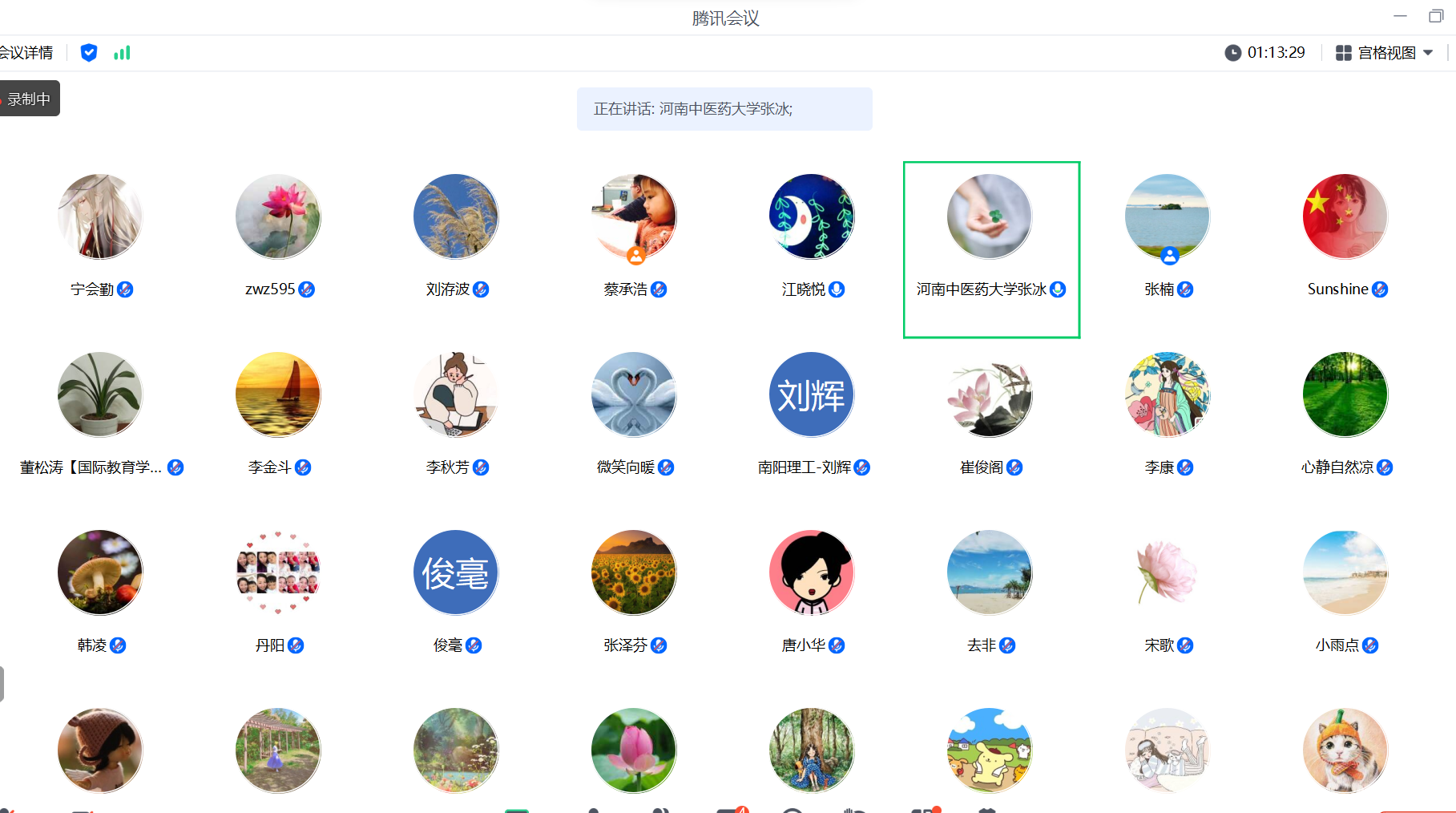Select participant 唐小华
The image size is (1456, 813).
pyautogui.click(x=812, y=572)
